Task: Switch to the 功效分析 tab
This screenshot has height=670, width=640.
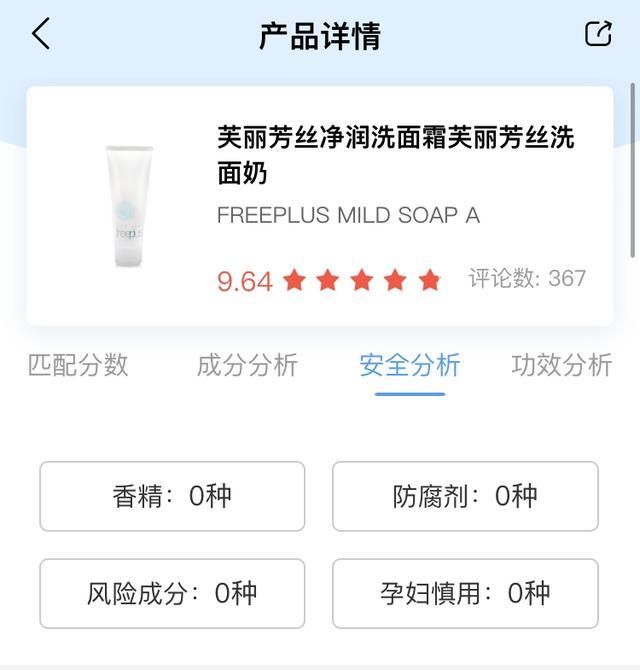Action: pyautogui.click(x=561, y=366)
